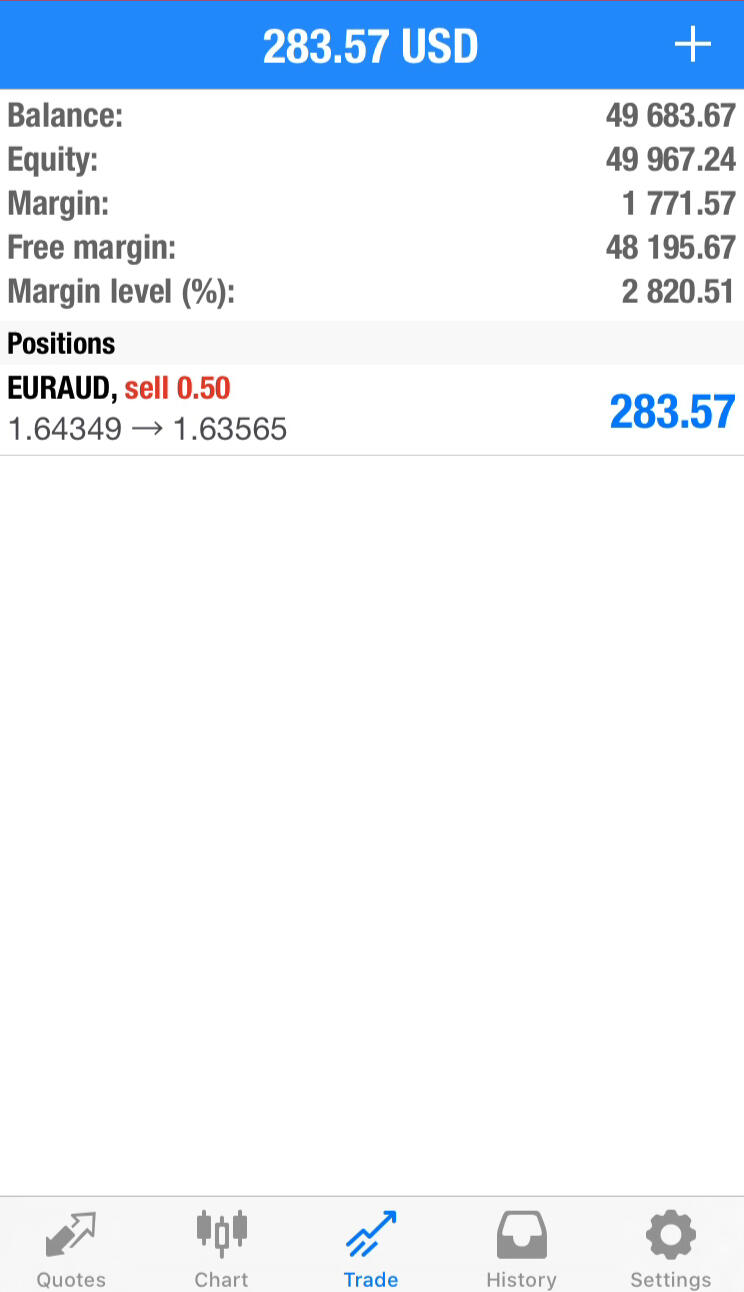Viewport: 744px width, 1292px height.
Task: View the History tab
Action: click(521, 1247)
